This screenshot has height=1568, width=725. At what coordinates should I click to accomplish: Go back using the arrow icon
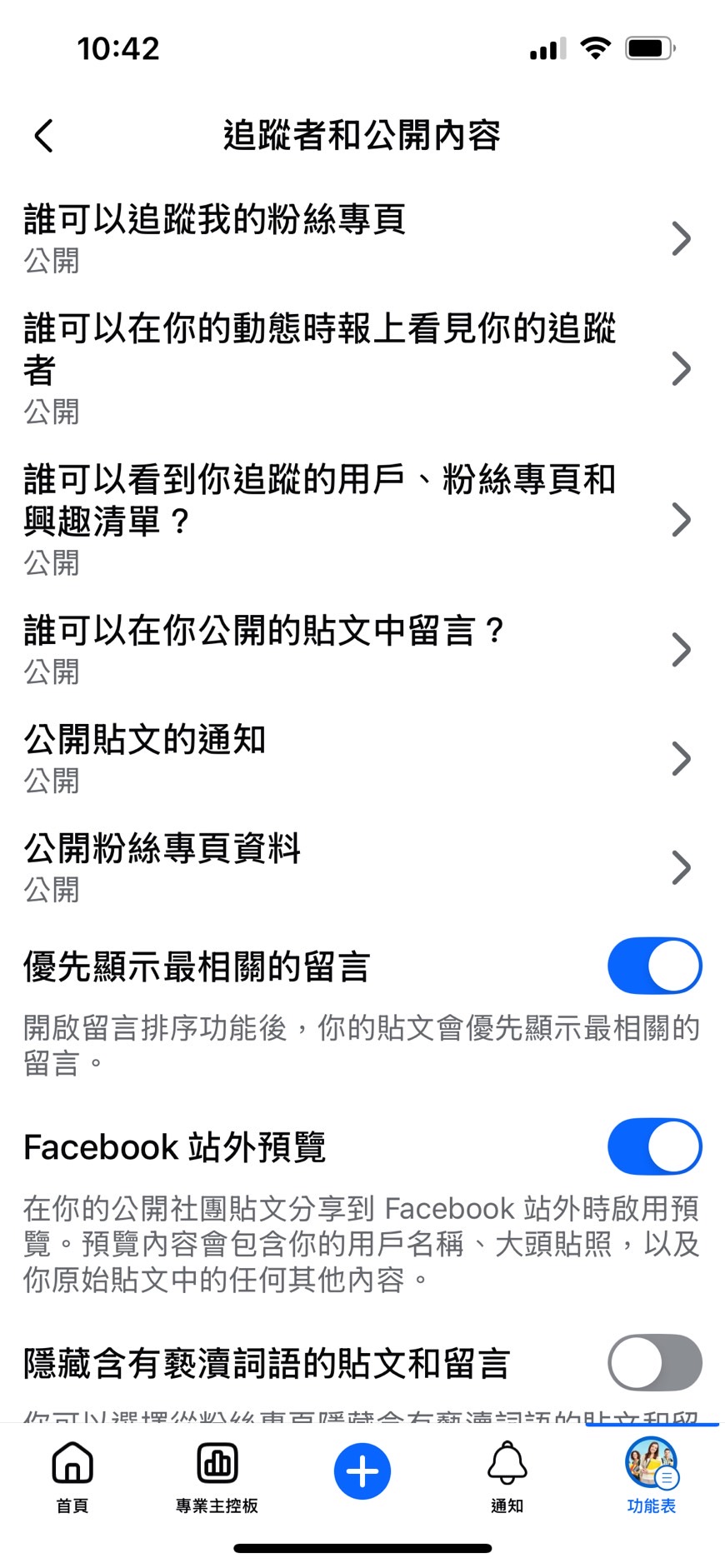point(44,136)
